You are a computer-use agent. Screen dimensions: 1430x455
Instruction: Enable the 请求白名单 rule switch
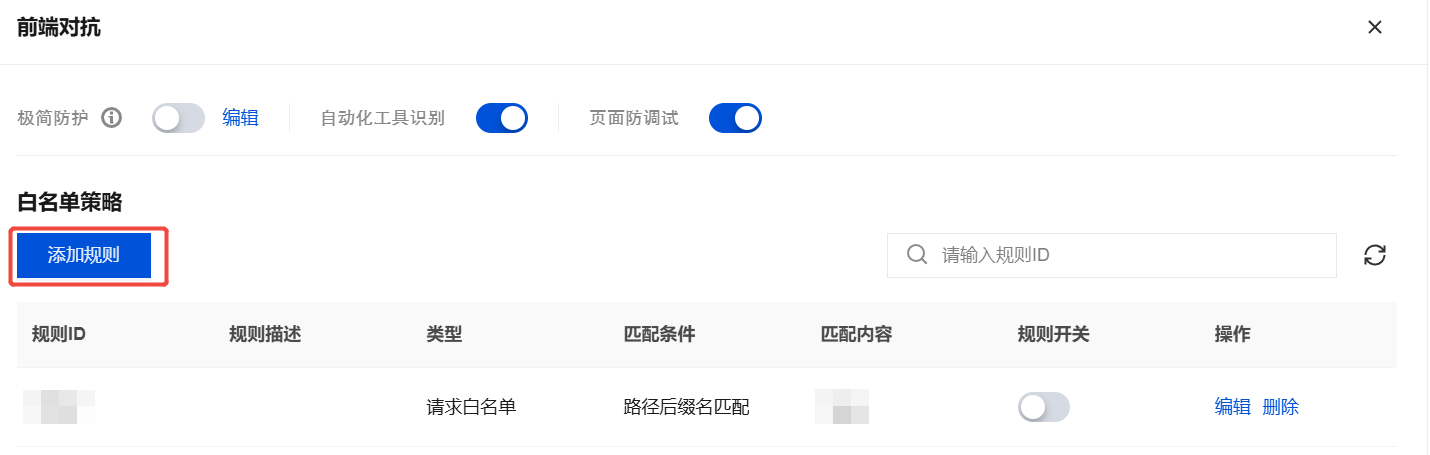1043,407
